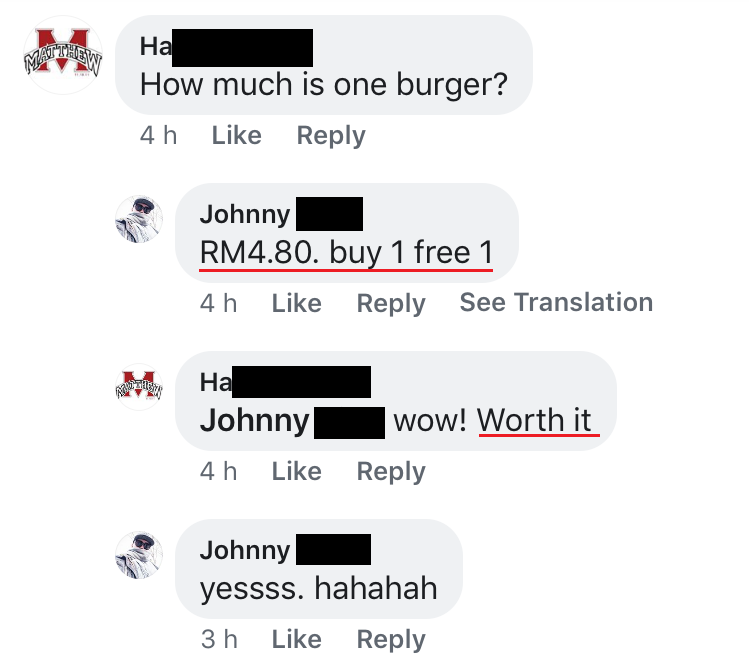
Task: Tap See Translation under RM4.80 comment
Action: coord(556,302)
